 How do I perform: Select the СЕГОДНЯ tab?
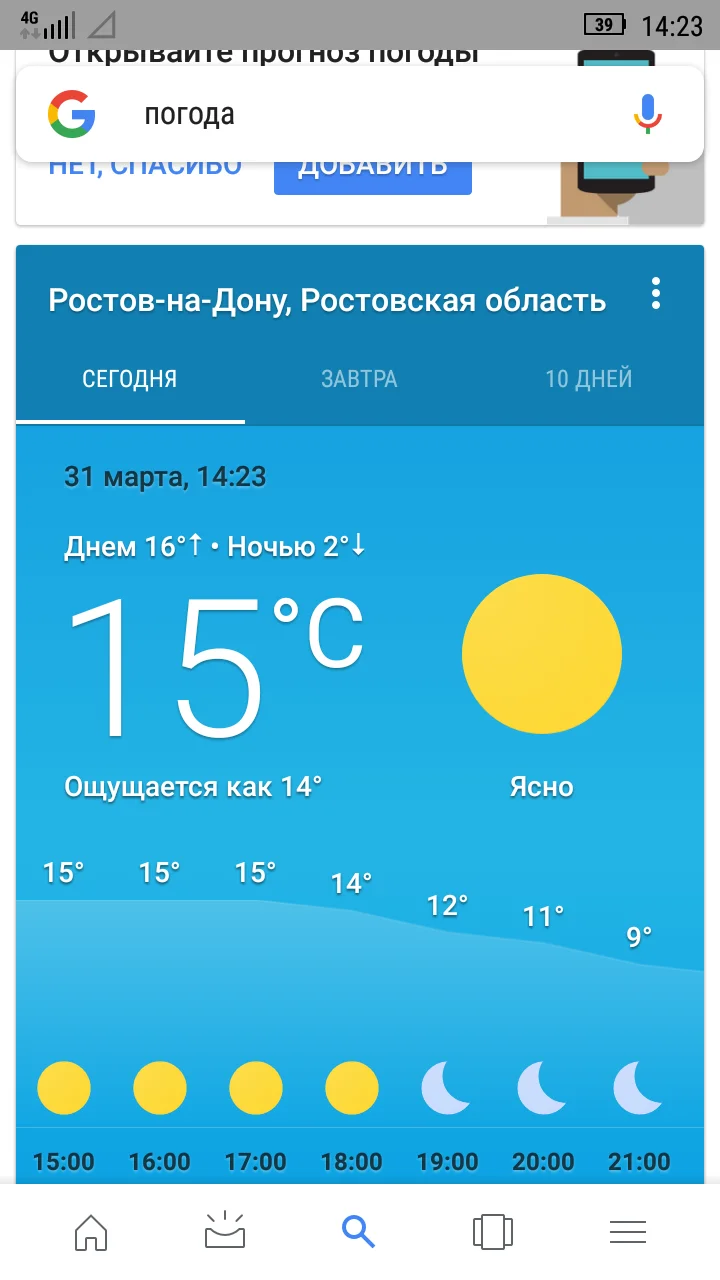[129, 379]
